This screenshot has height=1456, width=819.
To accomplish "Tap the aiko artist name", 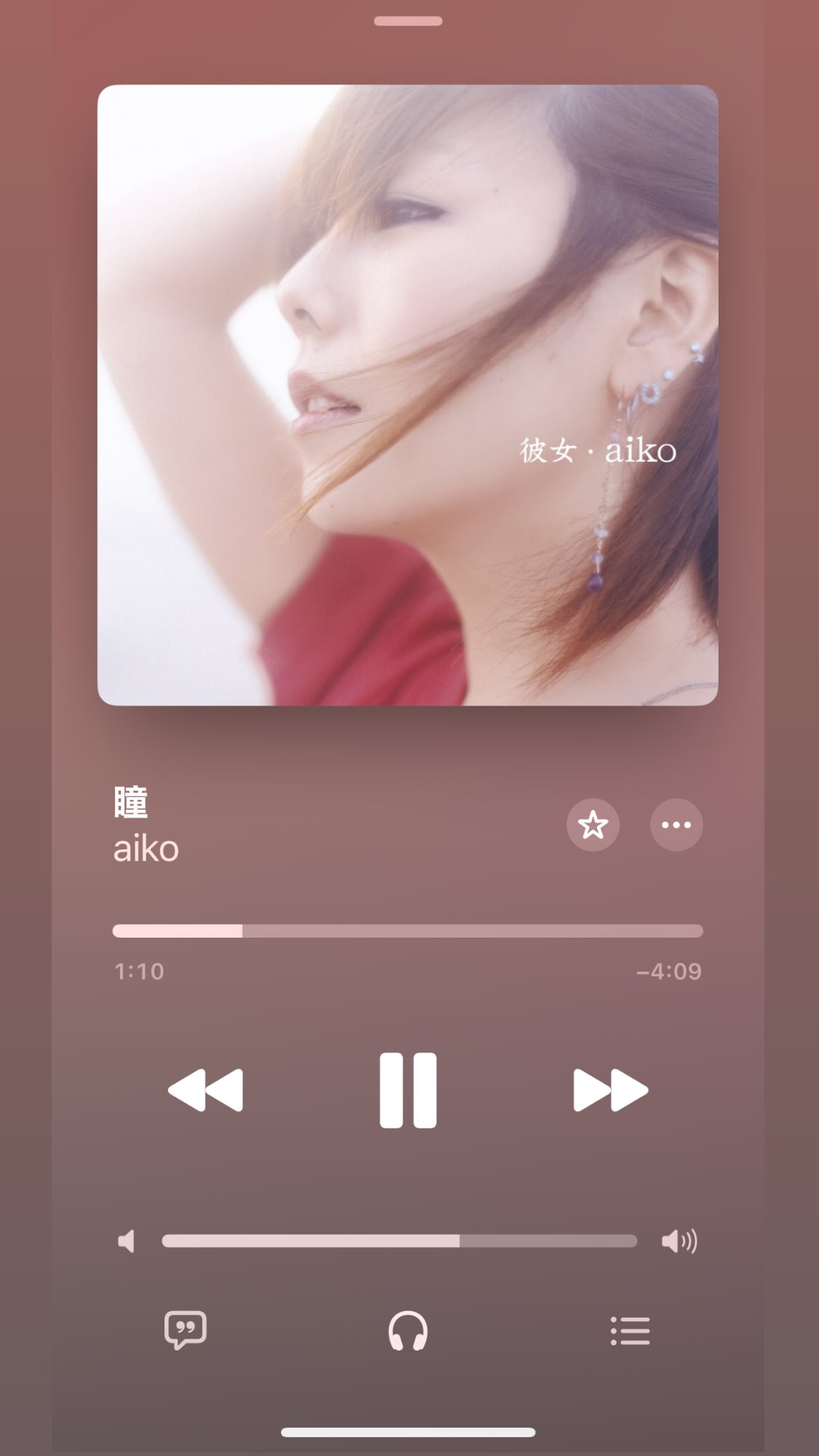I will pos(146,849).
